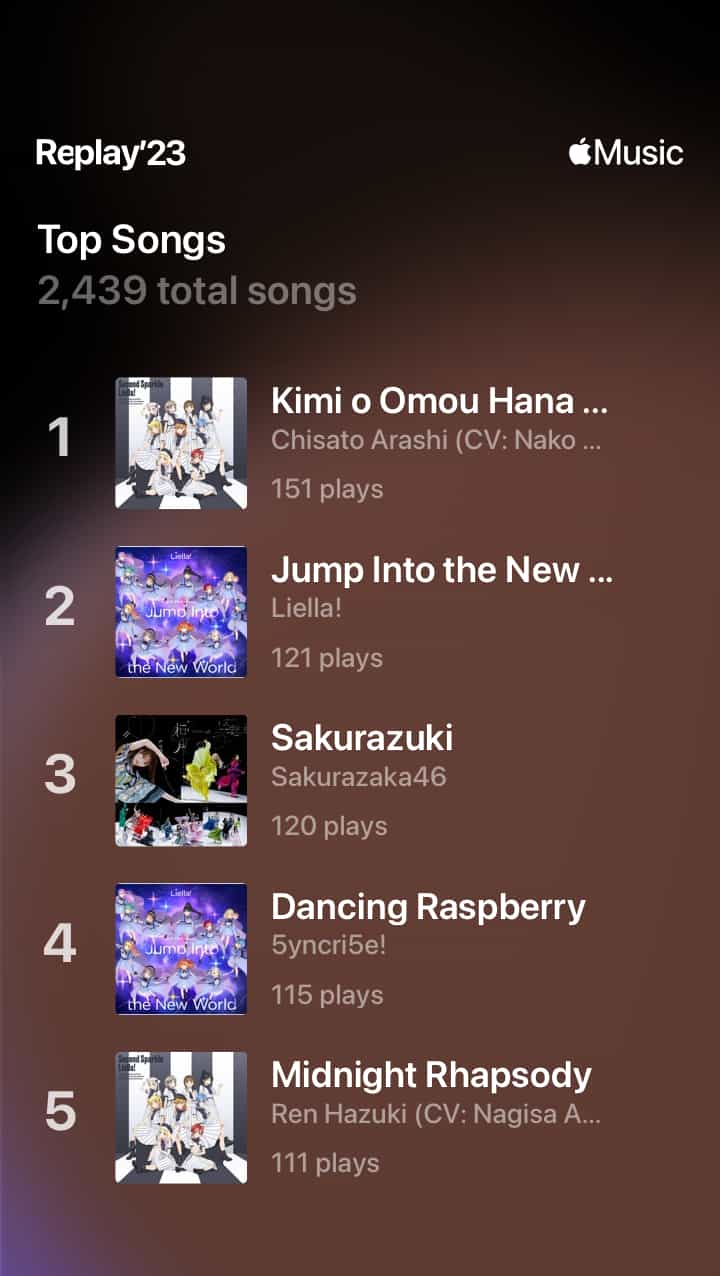Click the Top Songs heading
The height and width of the screenshot is (1276, 720).
(x=131, y=240)
